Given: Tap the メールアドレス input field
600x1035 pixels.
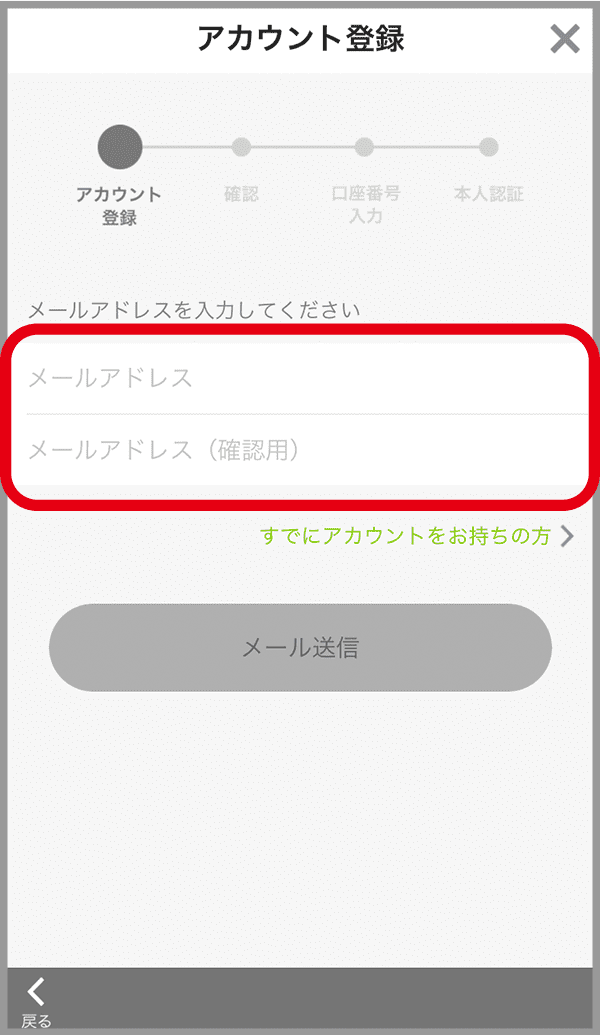Looking at the screenshot, I should (x=300, y=378).
